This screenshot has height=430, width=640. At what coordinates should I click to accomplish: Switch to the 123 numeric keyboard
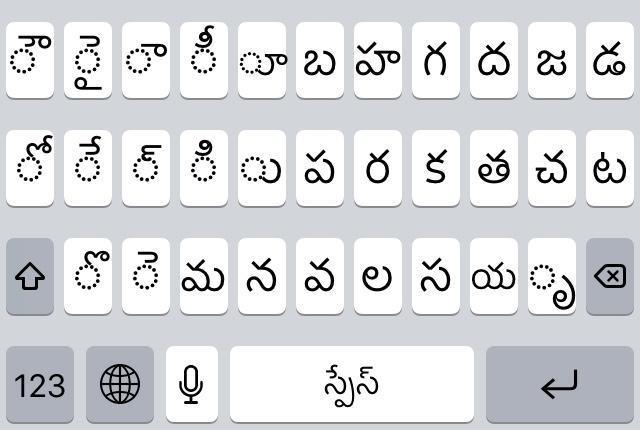point(40,385)
